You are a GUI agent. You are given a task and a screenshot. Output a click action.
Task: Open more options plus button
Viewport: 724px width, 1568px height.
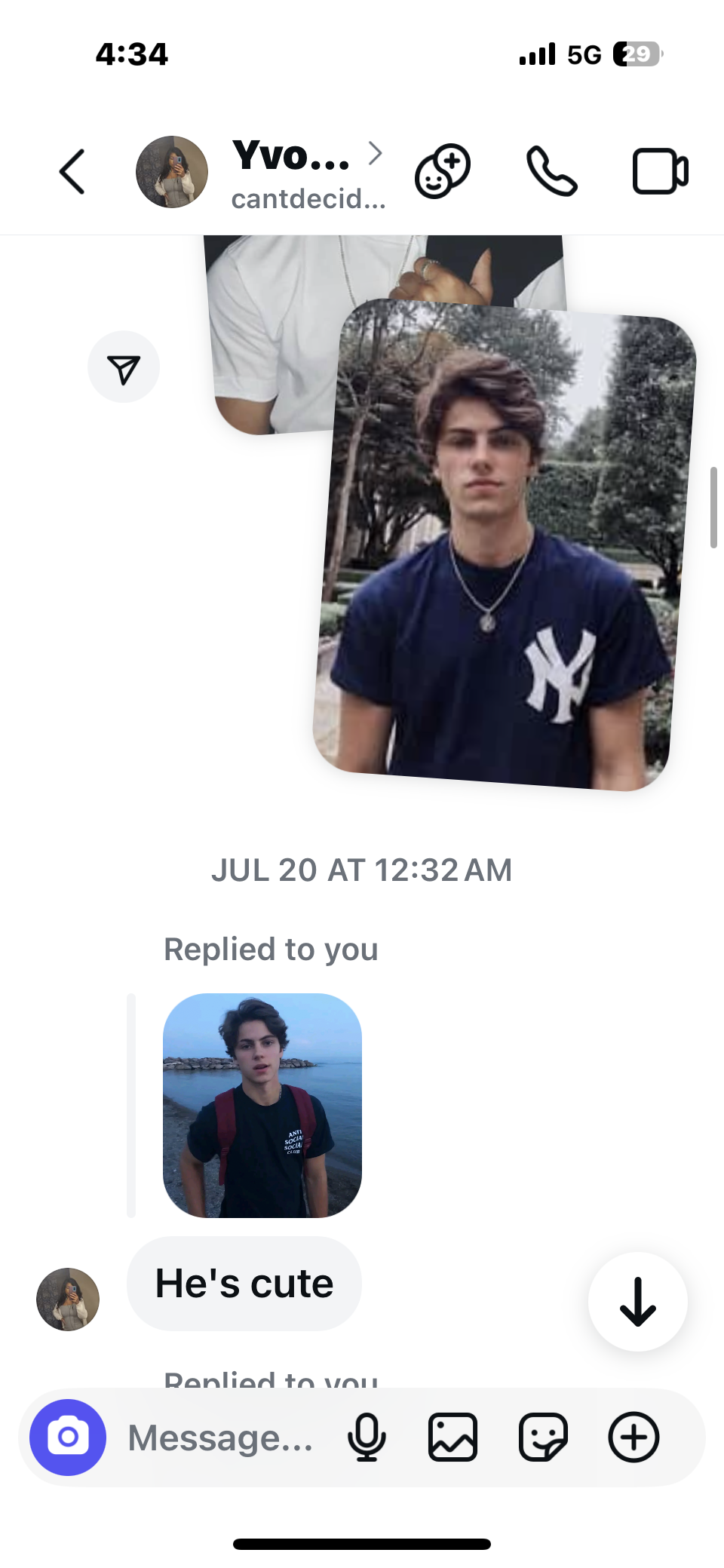click(633, 1437)
